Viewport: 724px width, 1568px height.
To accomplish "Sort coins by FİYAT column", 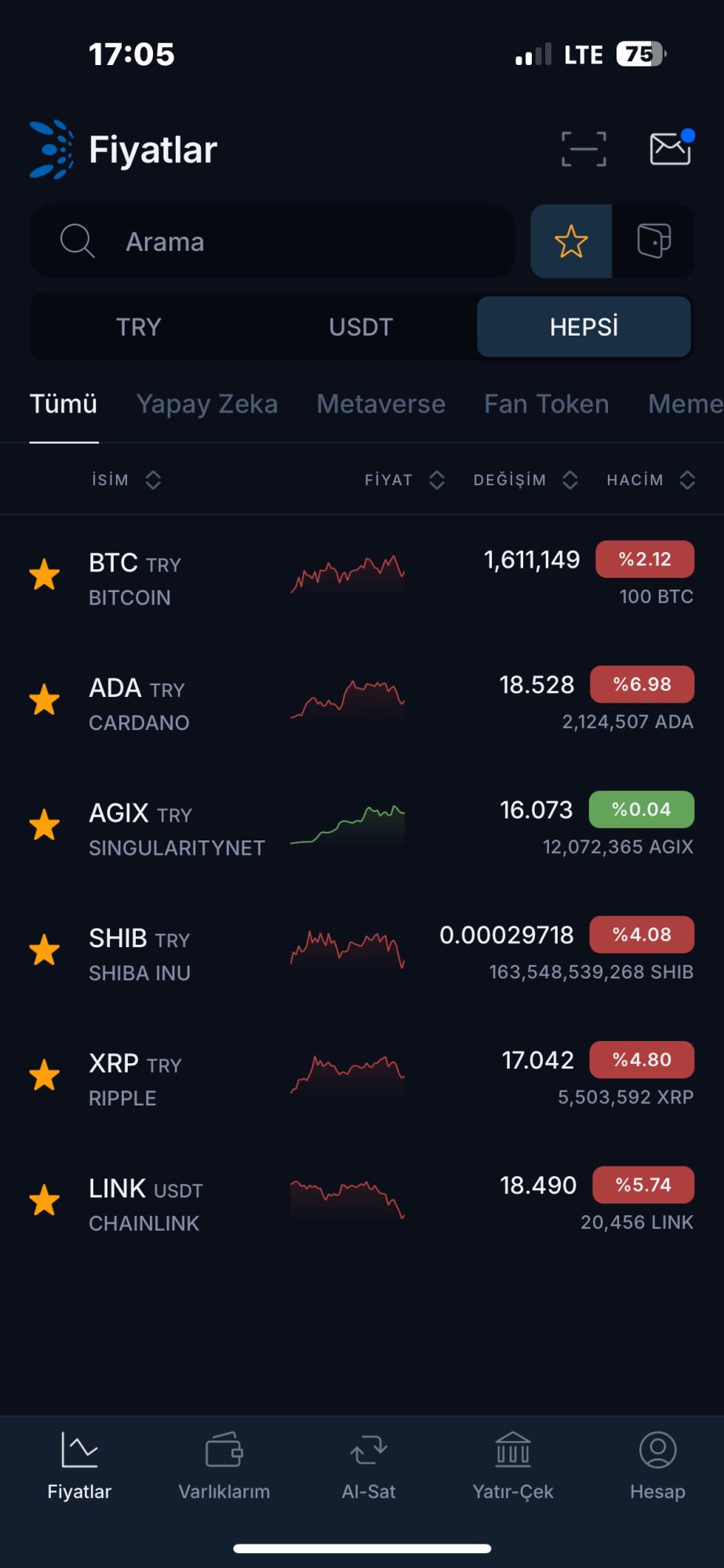I will (405, 479).
